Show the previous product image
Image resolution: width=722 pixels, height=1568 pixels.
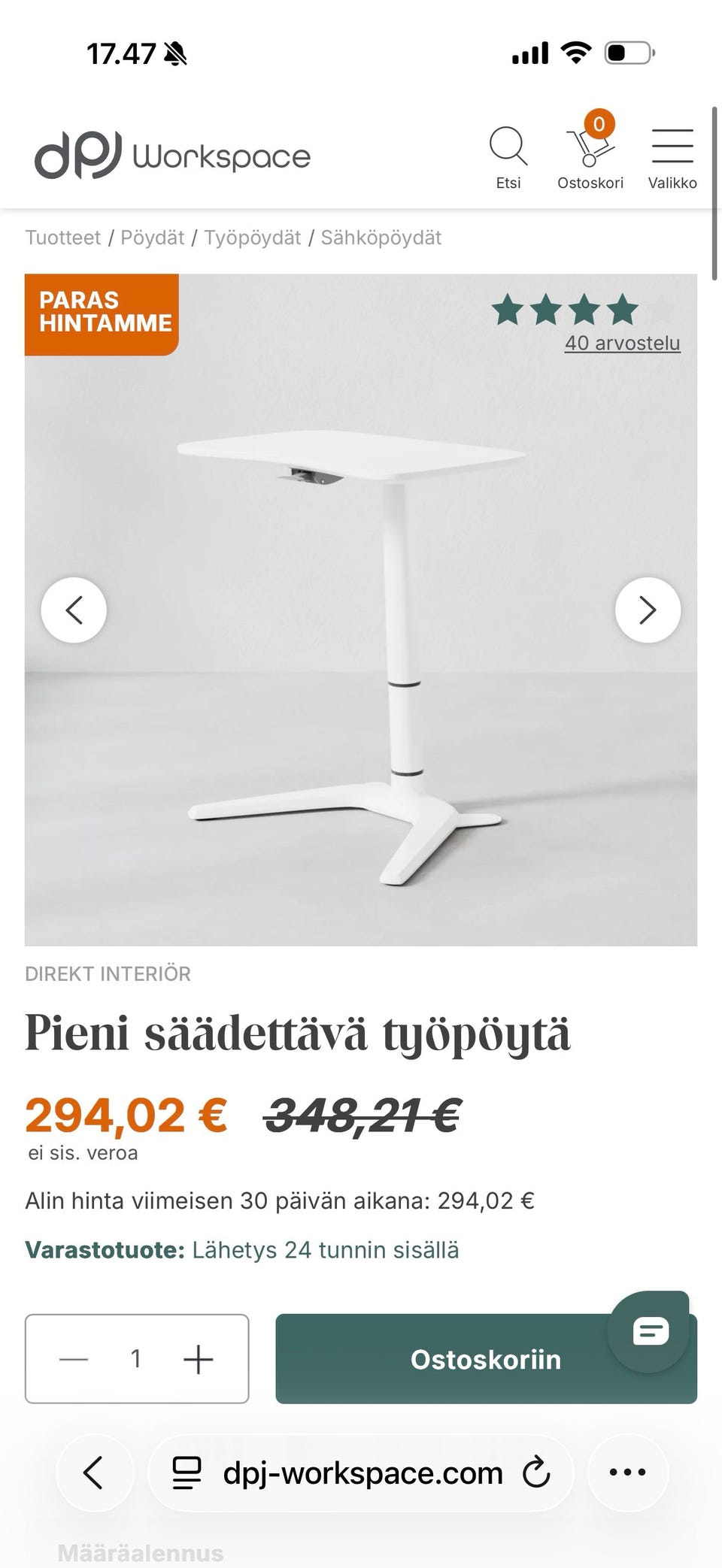pos(74,610)
